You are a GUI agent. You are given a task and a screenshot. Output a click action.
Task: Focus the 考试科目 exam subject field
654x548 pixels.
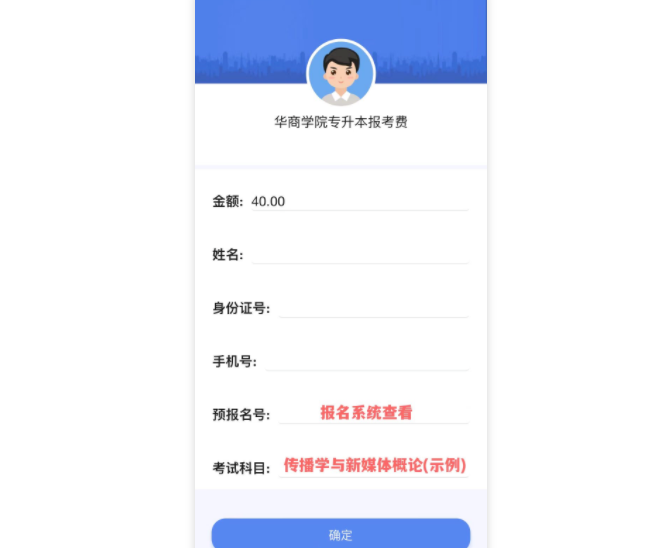[x=374, y=466]
